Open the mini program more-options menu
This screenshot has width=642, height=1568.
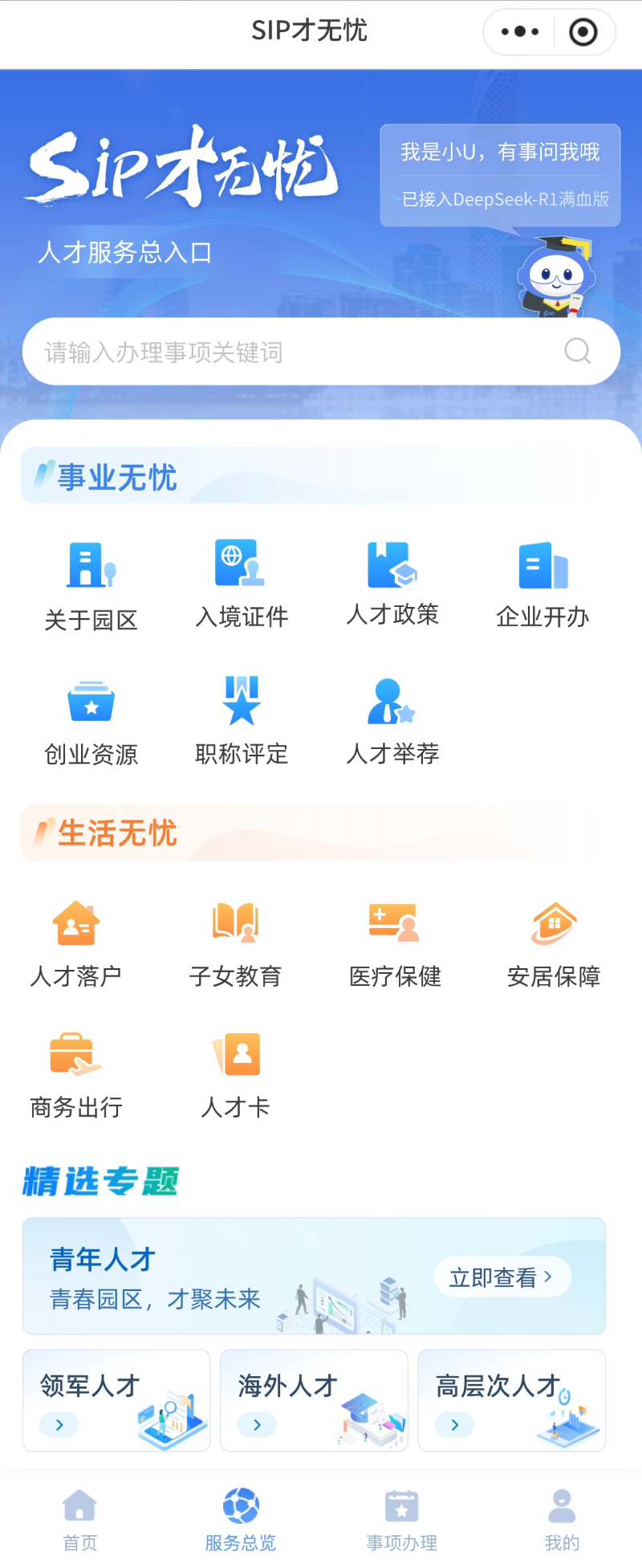pyautogui.click(x=520, y=32)
